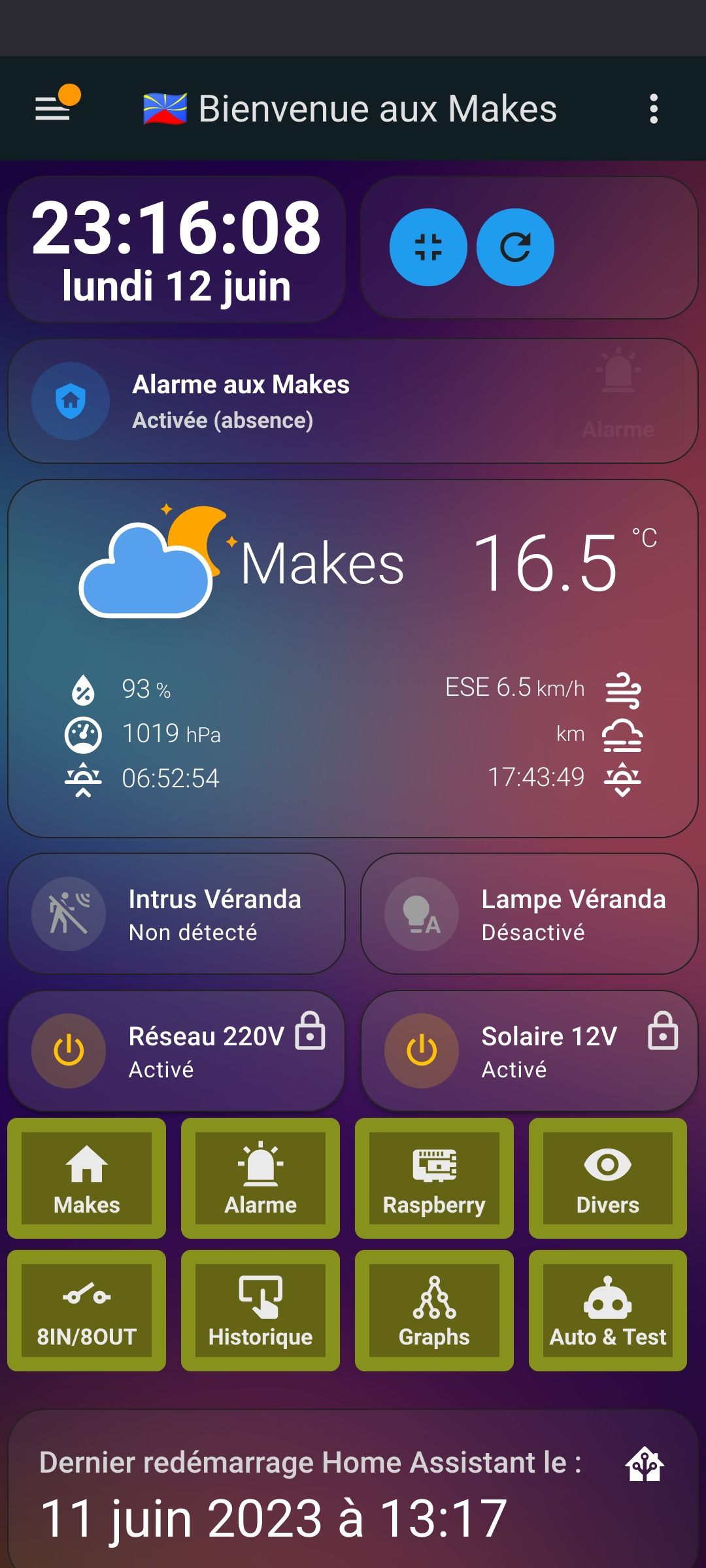Tap the blue refresh button
706x1568 pixels.
(515, 248)
